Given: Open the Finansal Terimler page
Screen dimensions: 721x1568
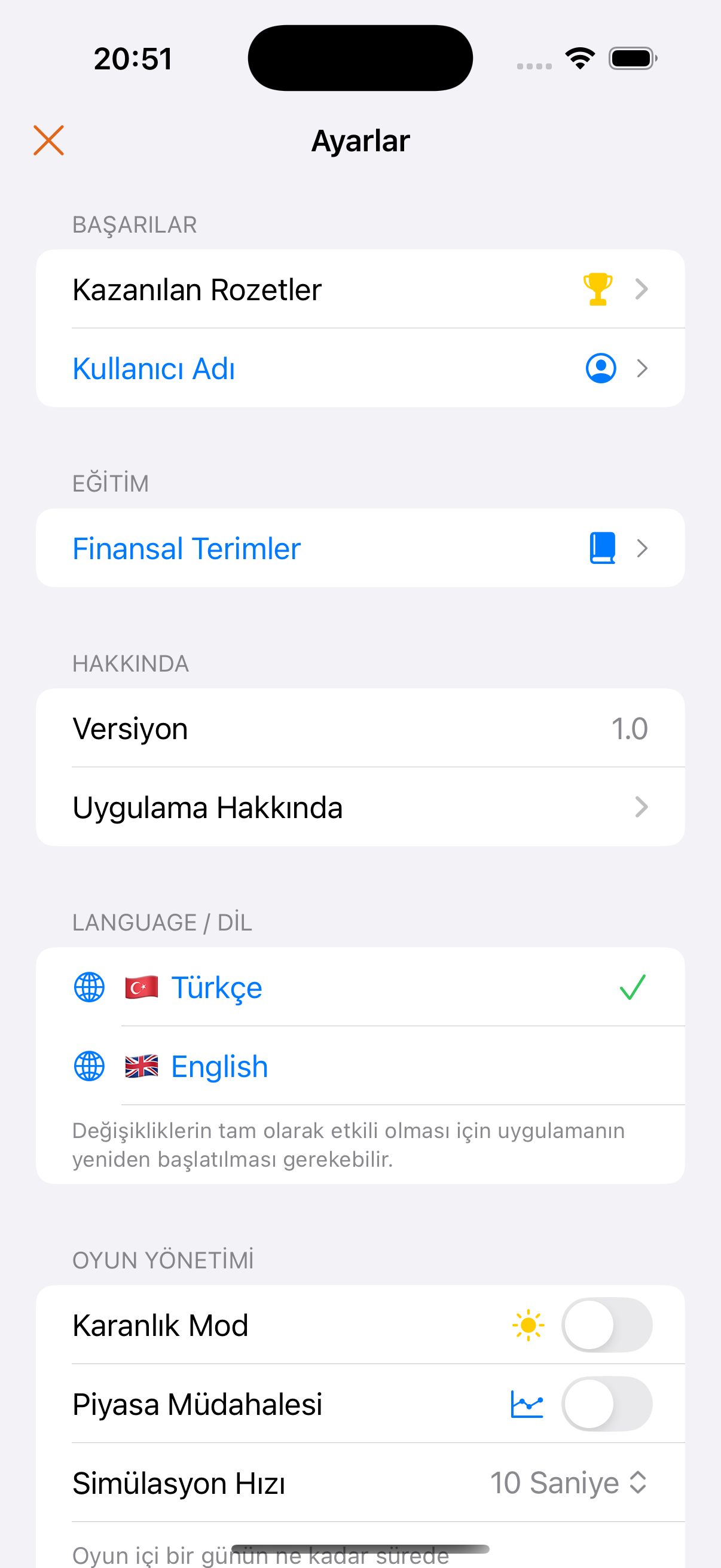Looking at the screenshot, I should pos(243,547).
